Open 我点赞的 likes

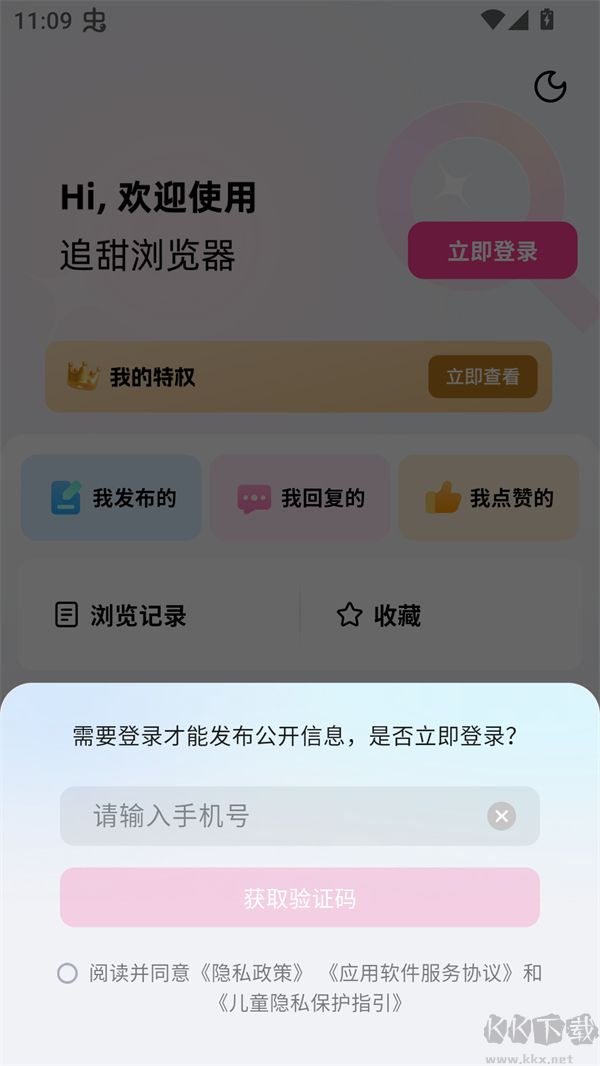point(489,498)
